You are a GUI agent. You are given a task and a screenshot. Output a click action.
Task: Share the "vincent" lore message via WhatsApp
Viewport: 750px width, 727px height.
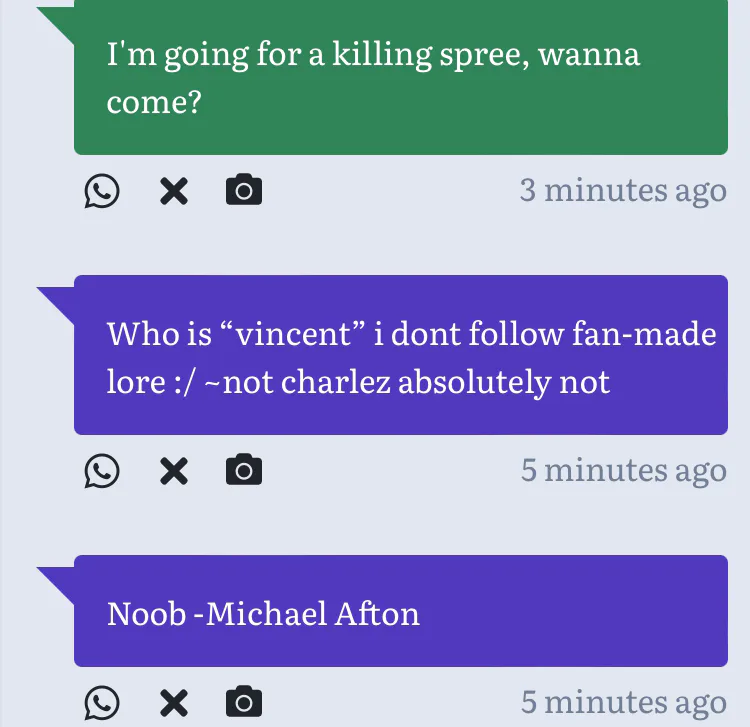click(102, 471)
